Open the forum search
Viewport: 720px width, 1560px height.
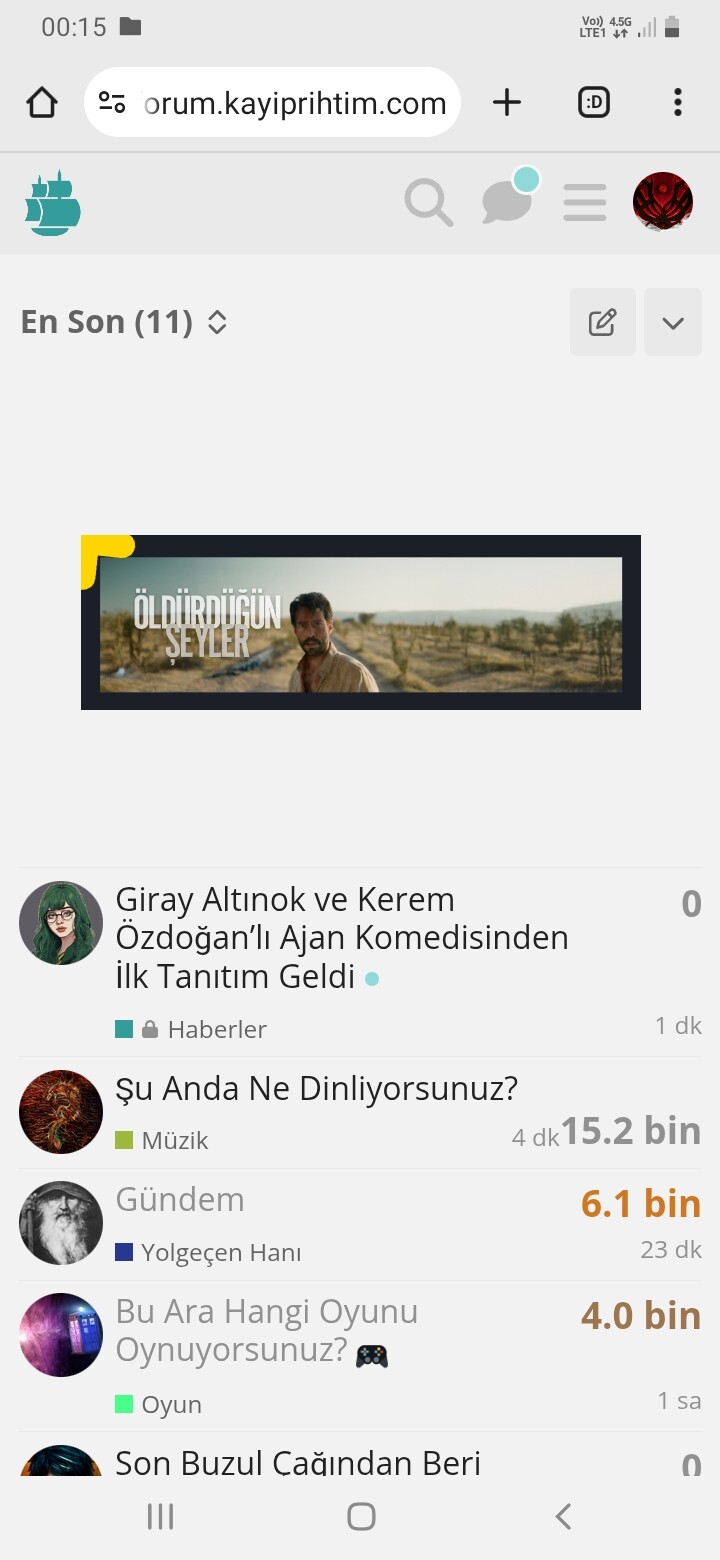(428, 203)
